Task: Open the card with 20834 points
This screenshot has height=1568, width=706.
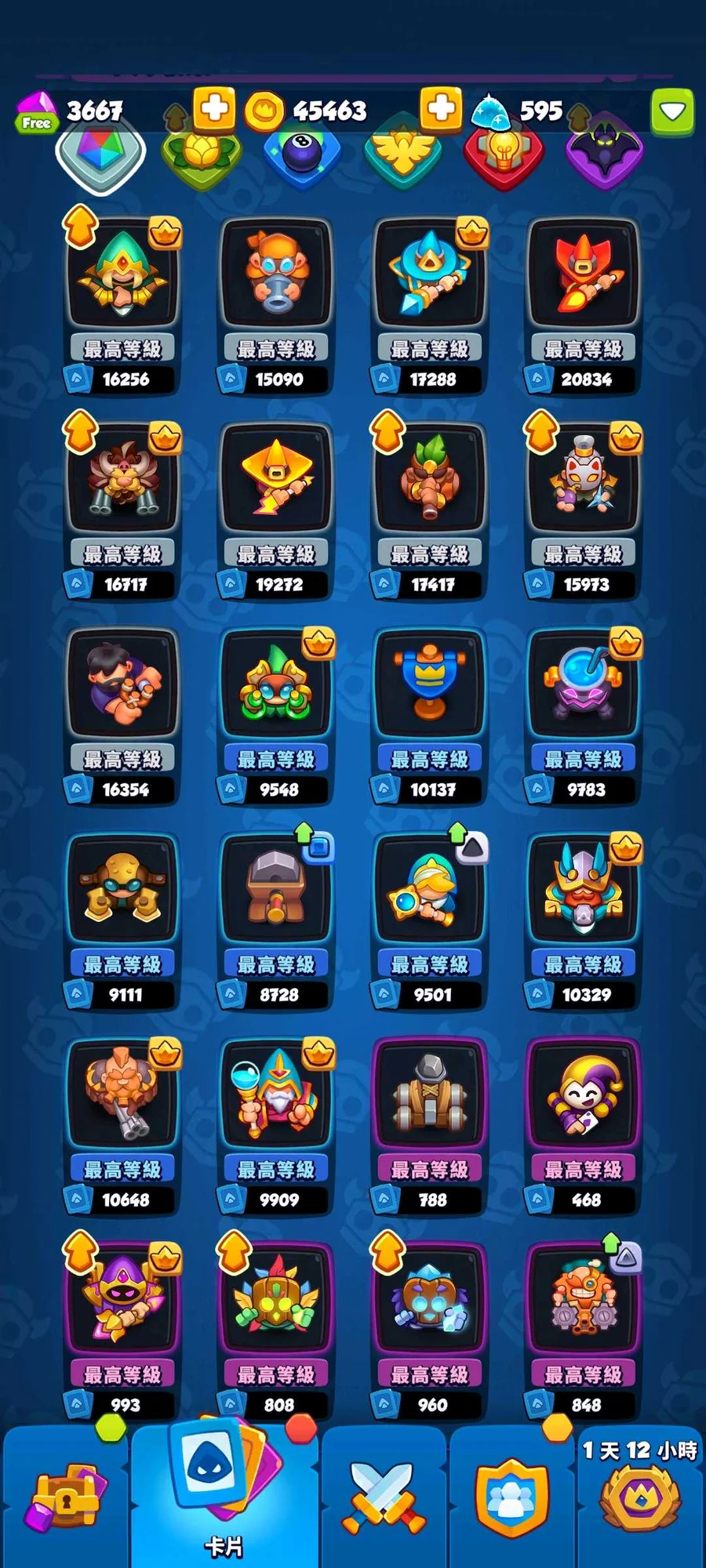Action: (583, 274)
